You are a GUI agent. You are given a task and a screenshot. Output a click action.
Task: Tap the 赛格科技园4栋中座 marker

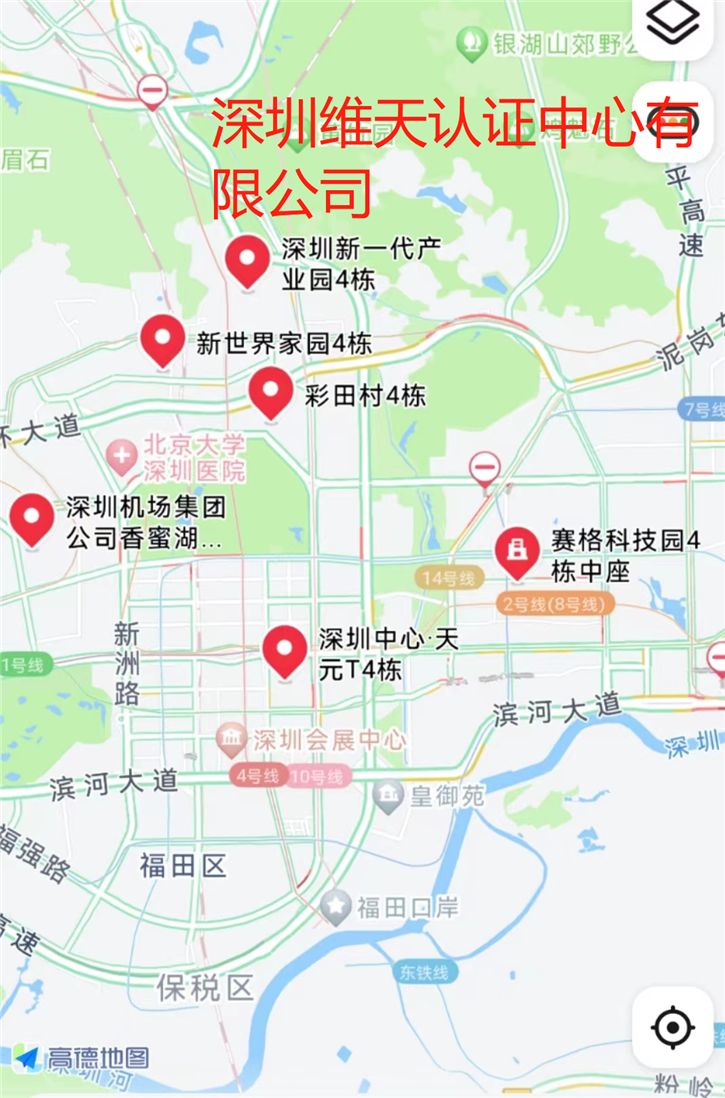(518, 552)
